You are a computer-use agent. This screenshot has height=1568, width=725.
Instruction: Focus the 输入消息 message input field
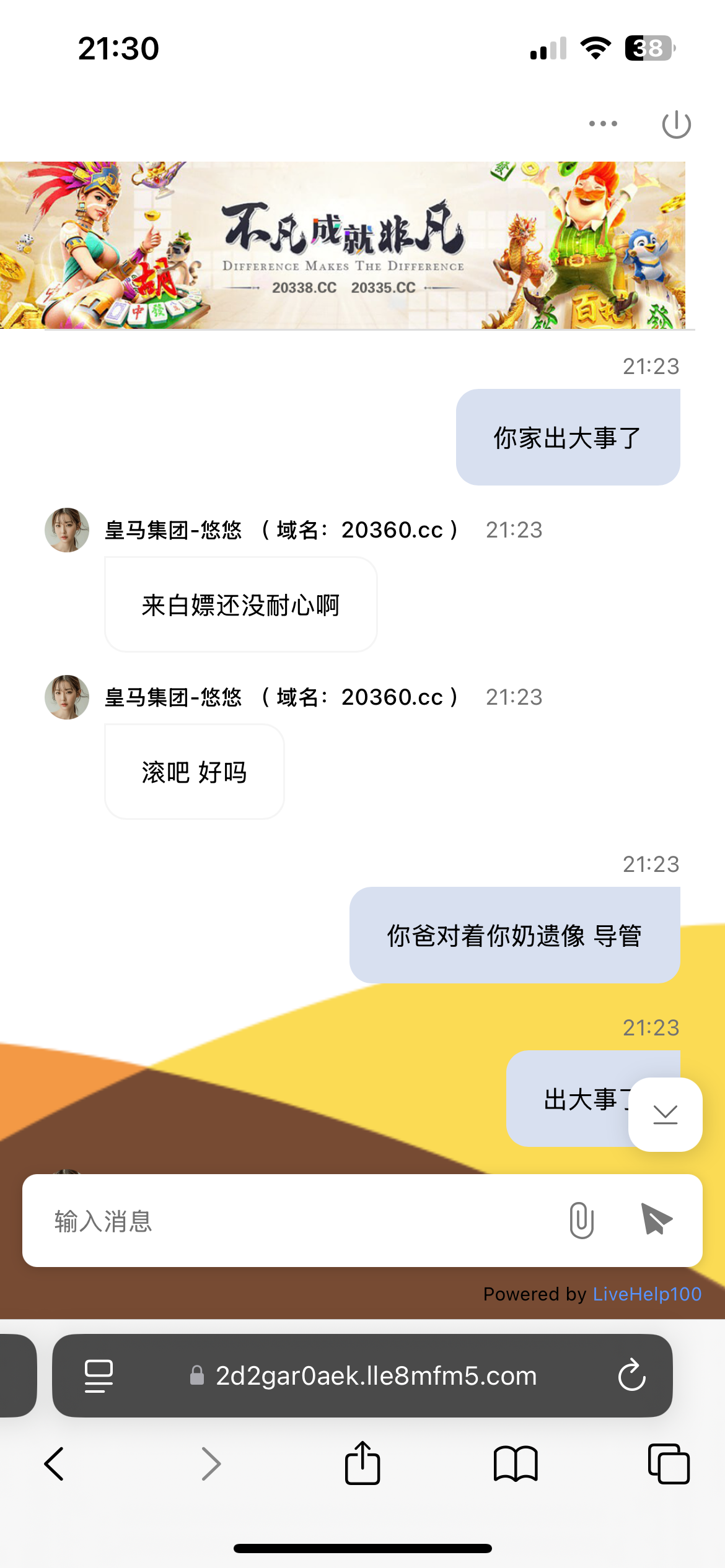coord(297,1221)
